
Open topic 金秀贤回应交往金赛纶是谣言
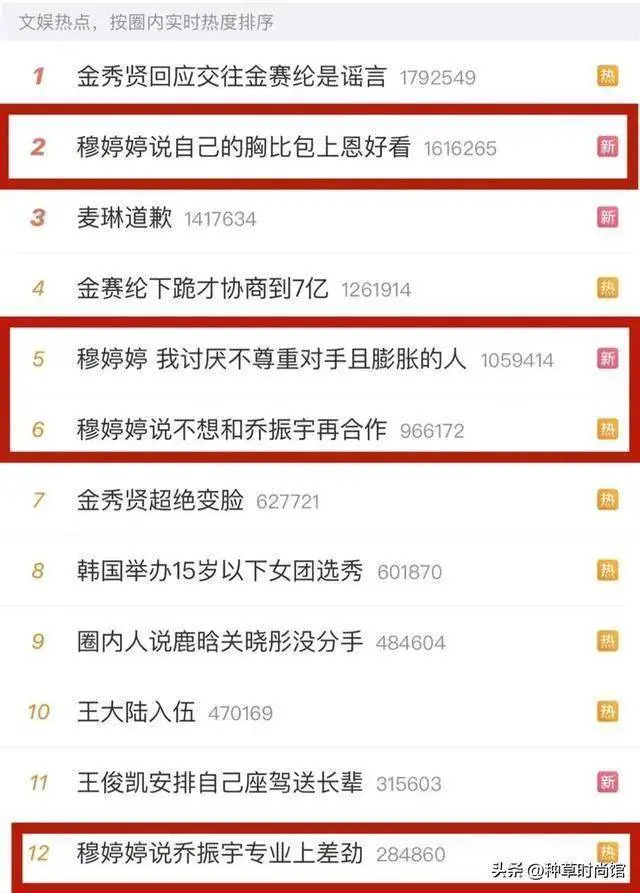(231, 77)
